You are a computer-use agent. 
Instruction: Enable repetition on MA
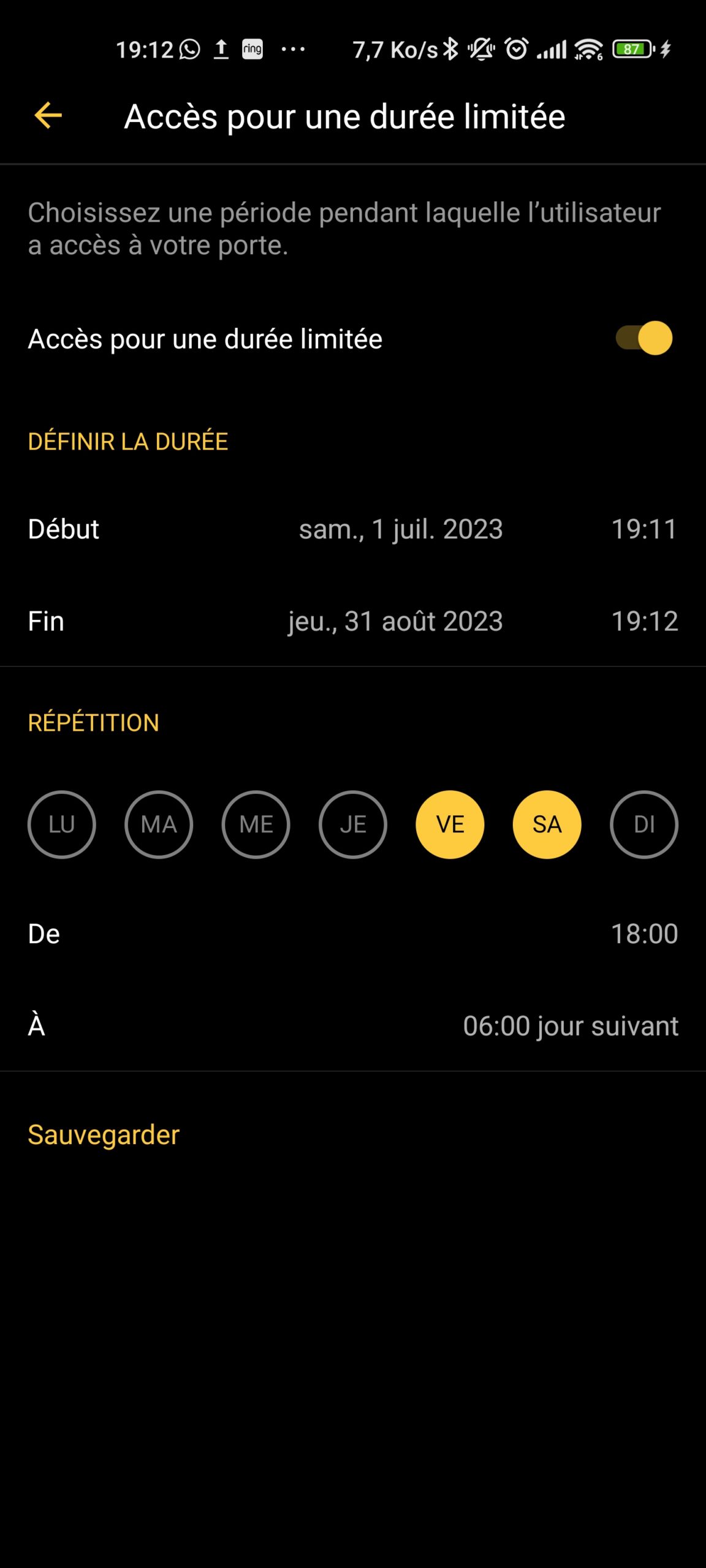point(159,824)
